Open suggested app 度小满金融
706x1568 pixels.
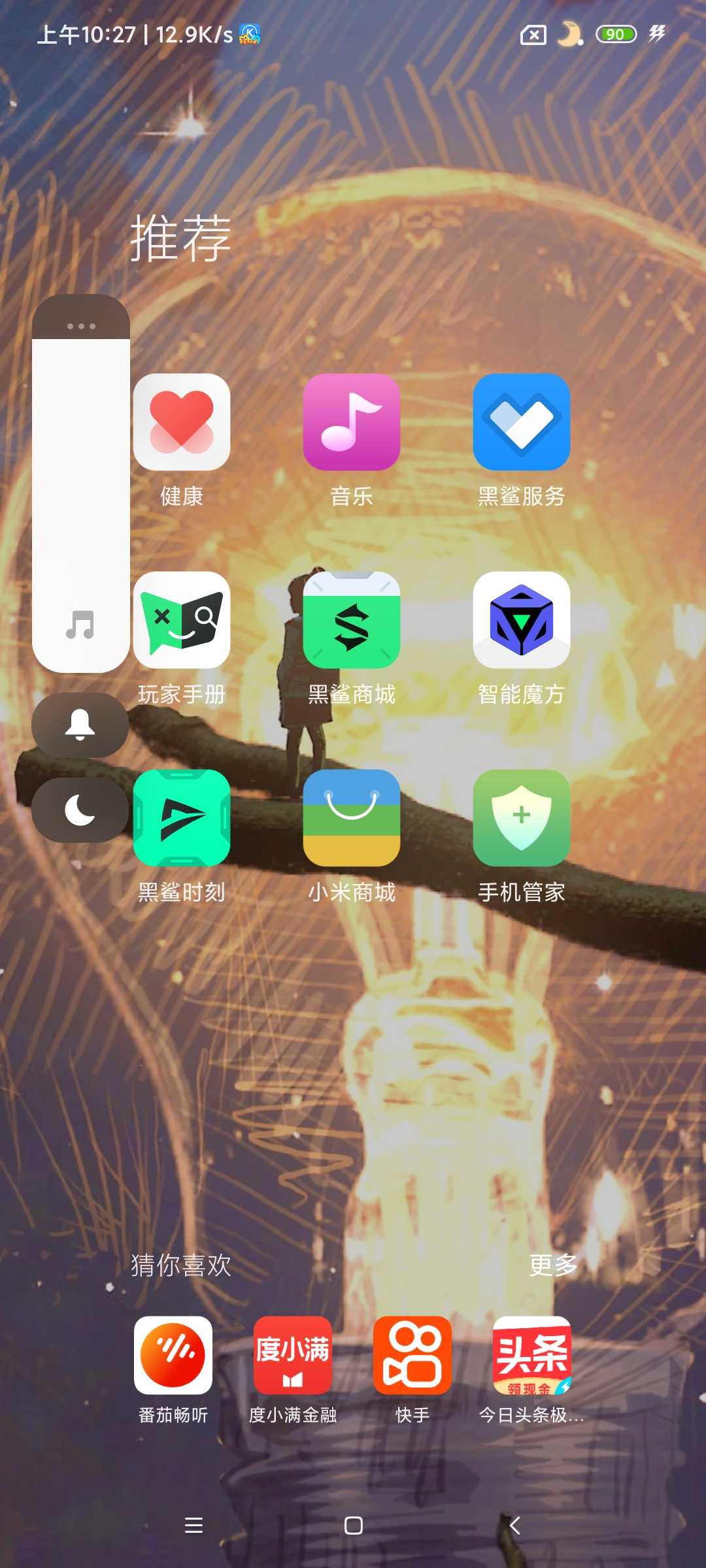tap(293, 1356)
